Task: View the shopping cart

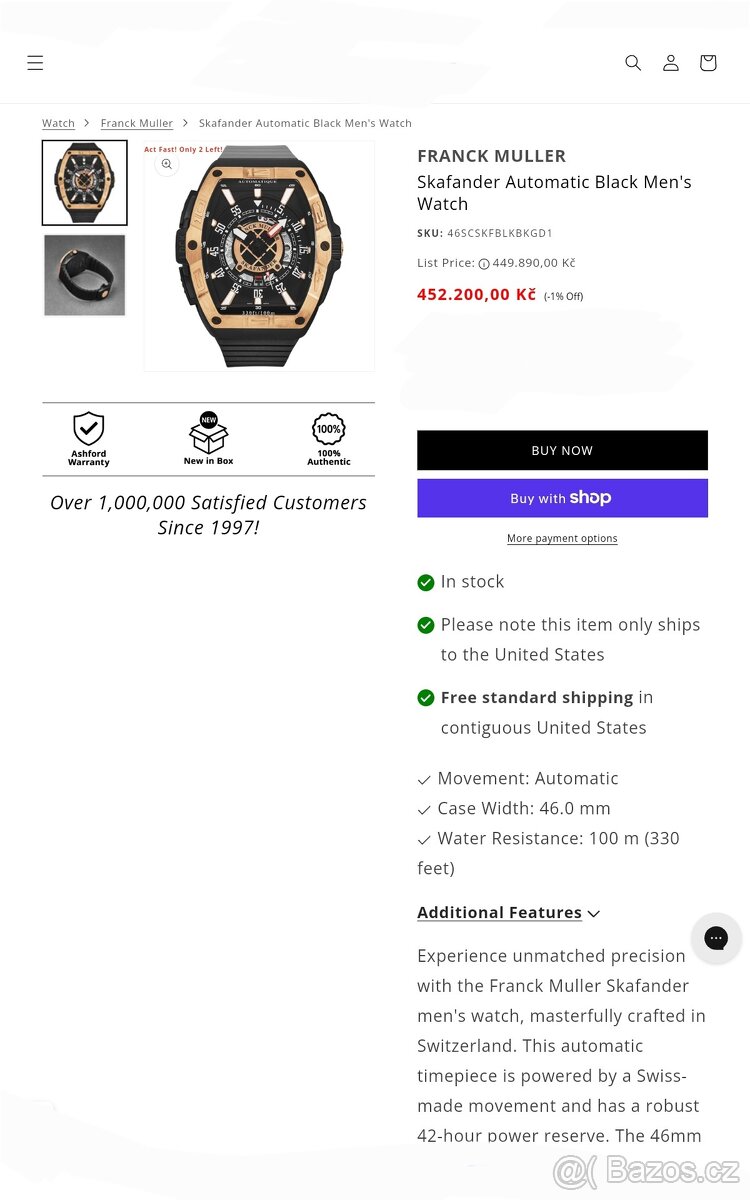Action: tap(708, 62)
